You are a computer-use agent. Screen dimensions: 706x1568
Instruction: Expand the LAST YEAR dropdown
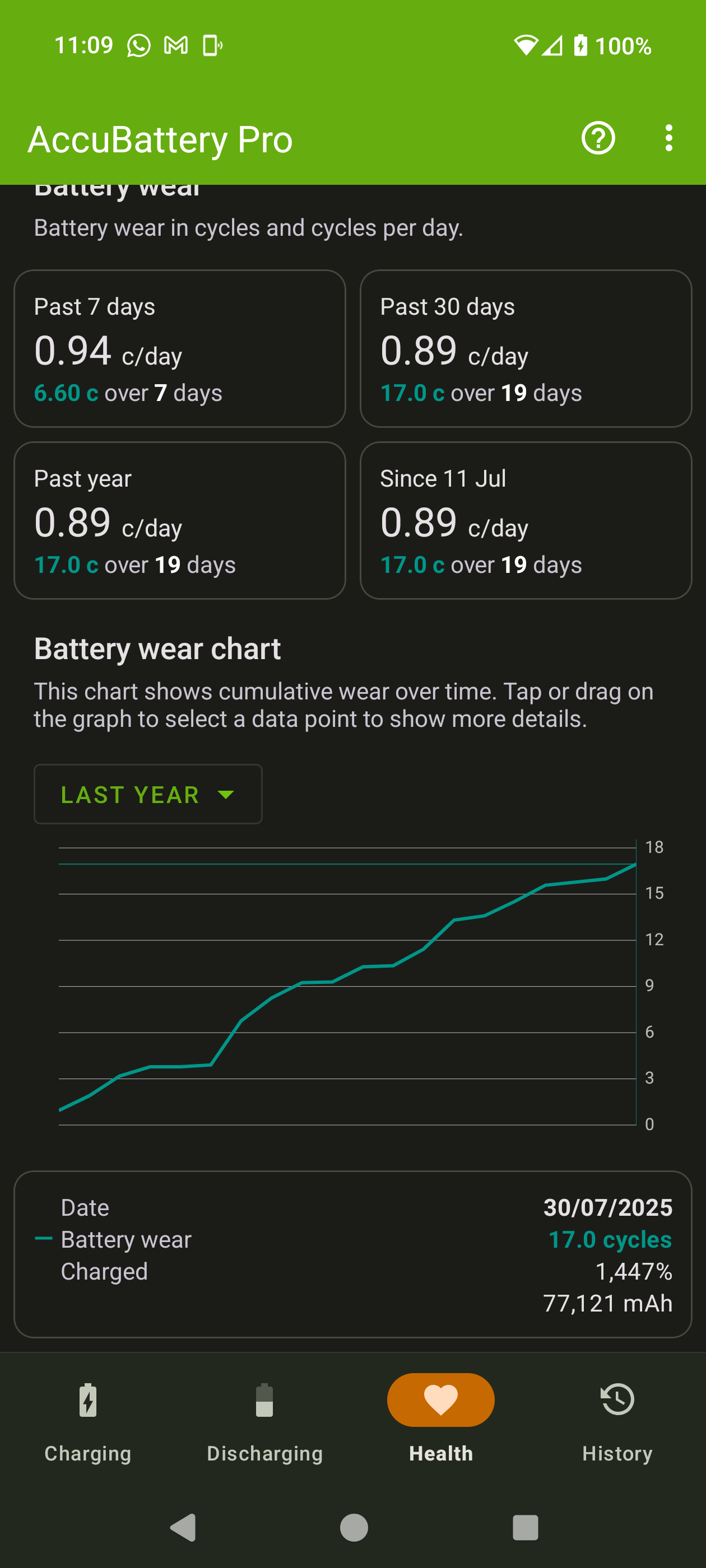click(148, 794)
